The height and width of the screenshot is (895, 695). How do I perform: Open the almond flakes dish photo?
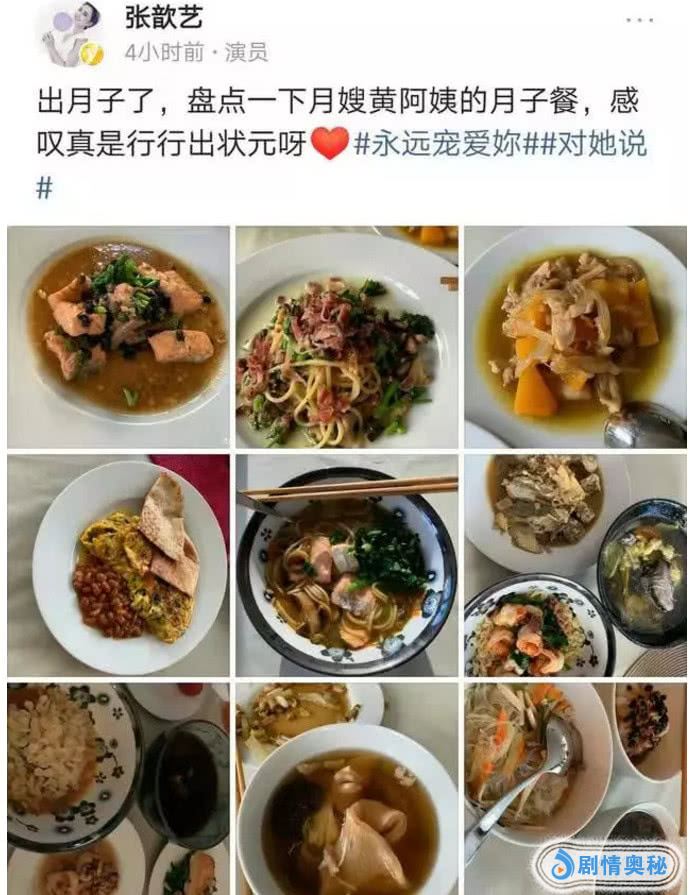click(118, 788)
